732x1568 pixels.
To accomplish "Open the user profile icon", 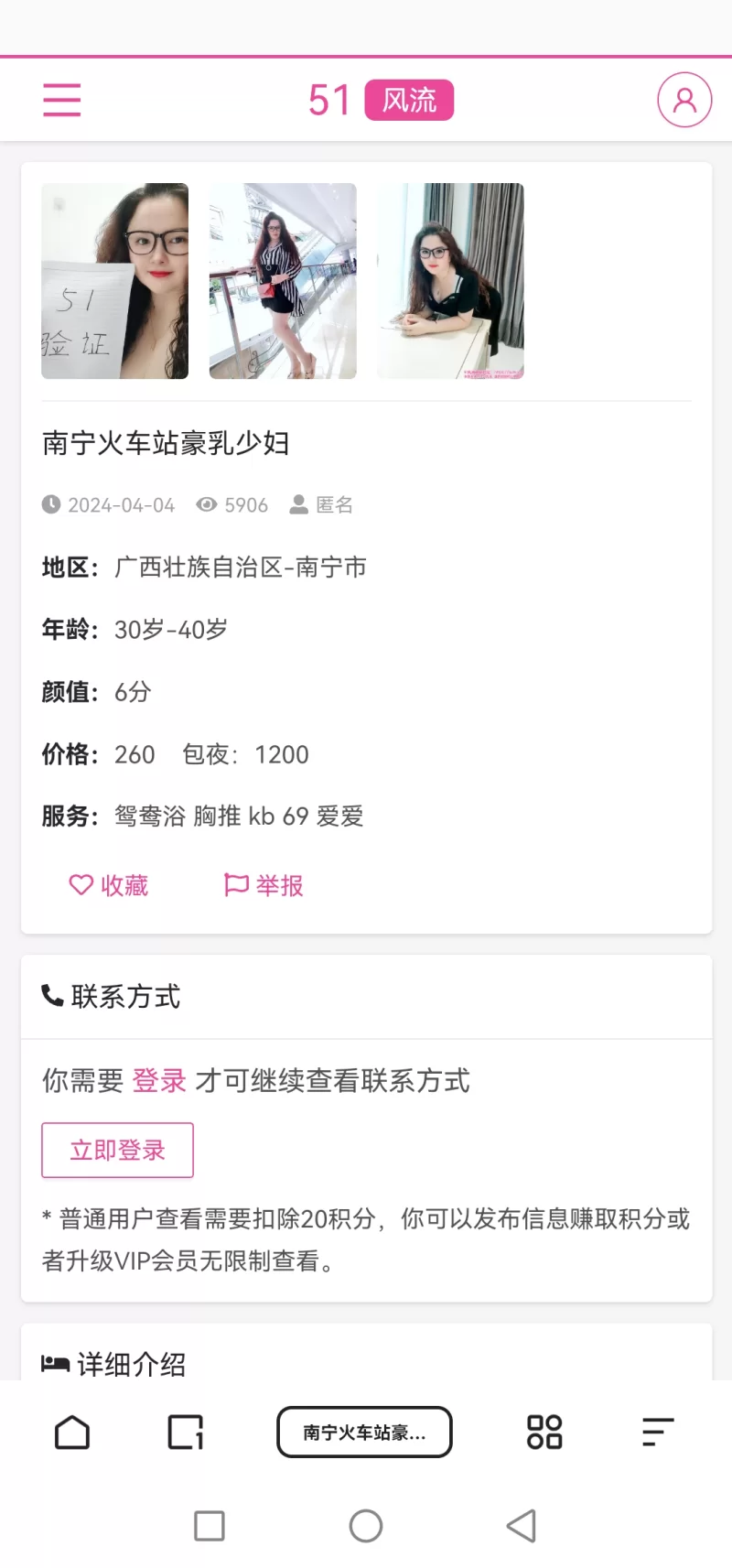I will [x=684, y=100].
